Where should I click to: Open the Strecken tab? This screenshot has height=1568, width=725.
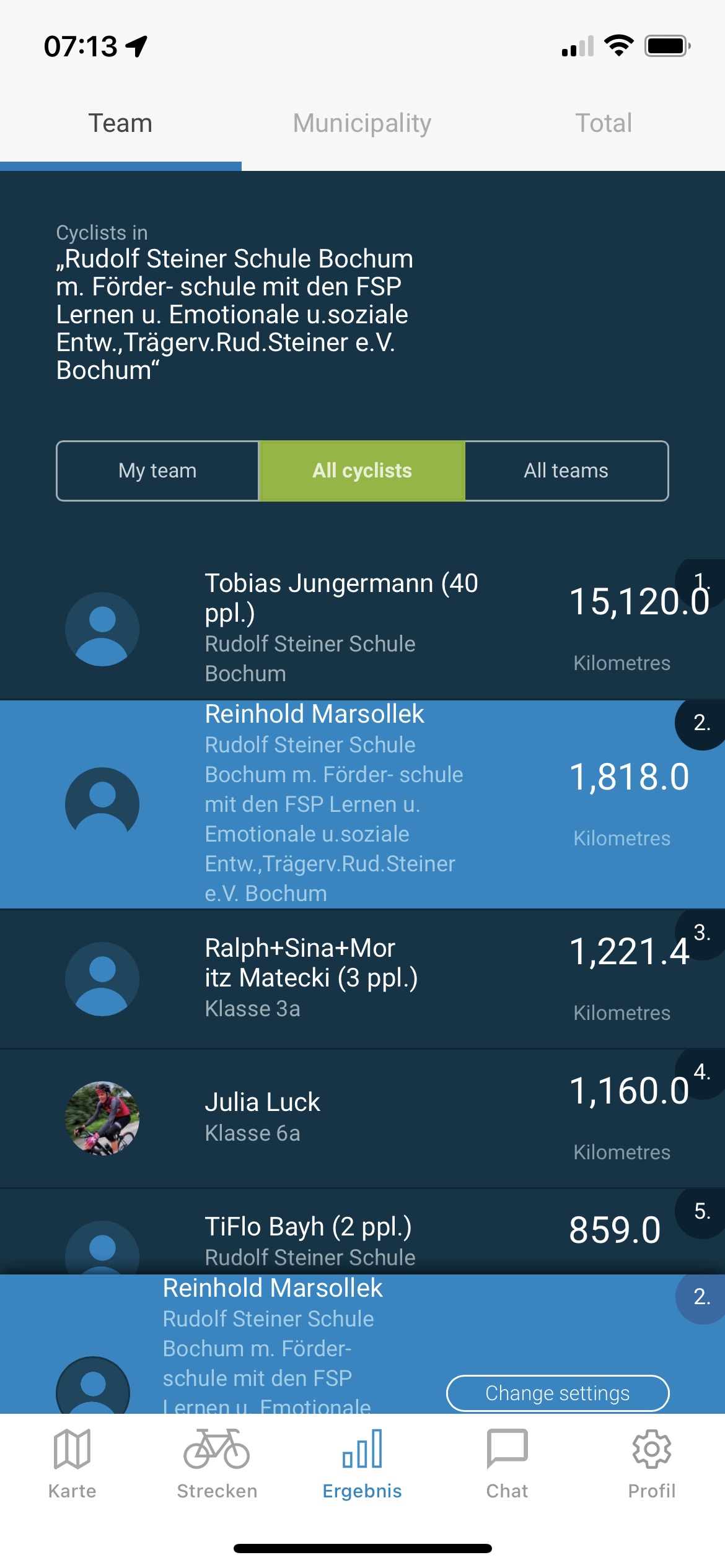click(217, 1464)
